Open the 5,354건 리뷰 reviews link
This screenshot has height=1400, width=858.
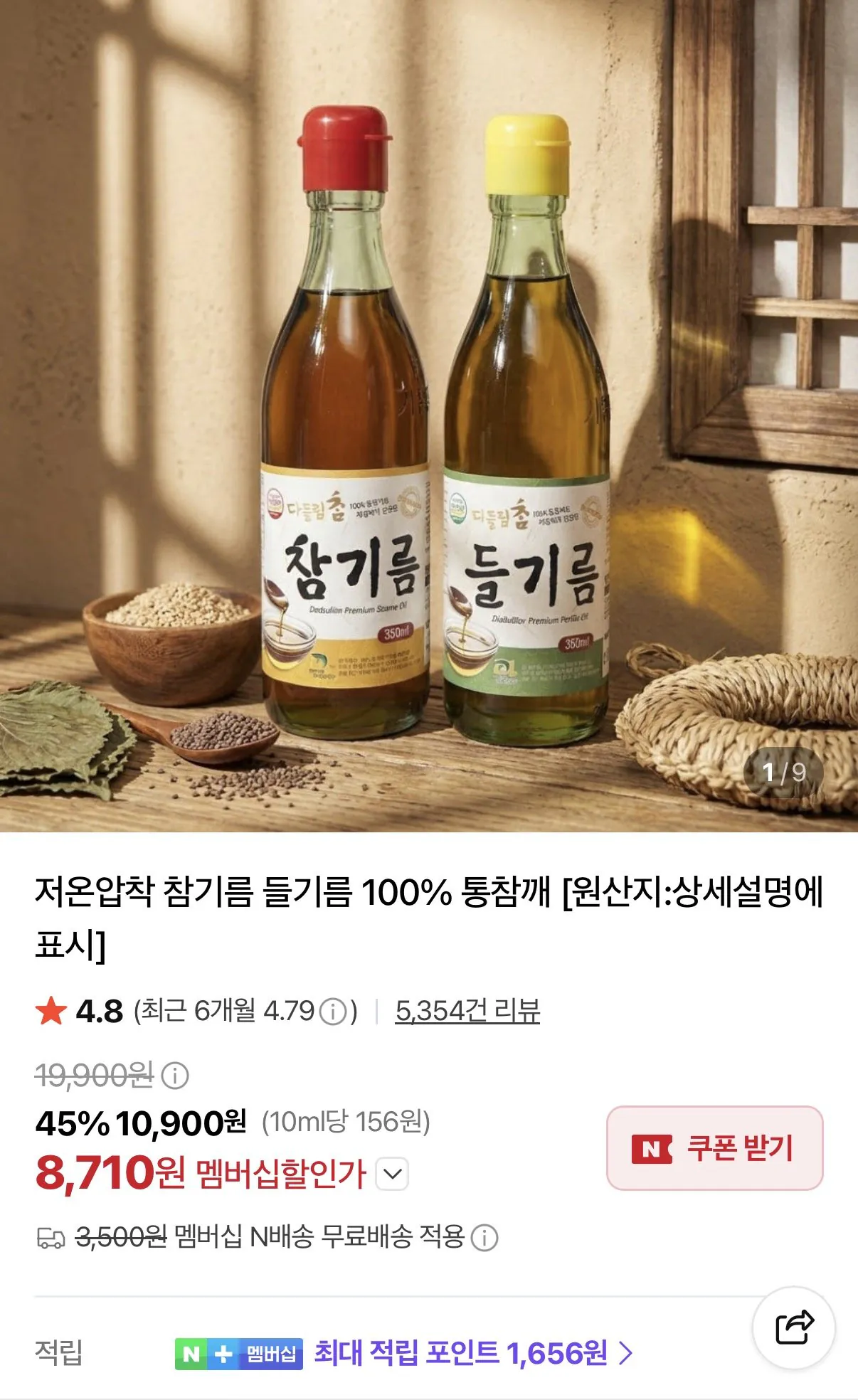click(x=467, y=1011)
